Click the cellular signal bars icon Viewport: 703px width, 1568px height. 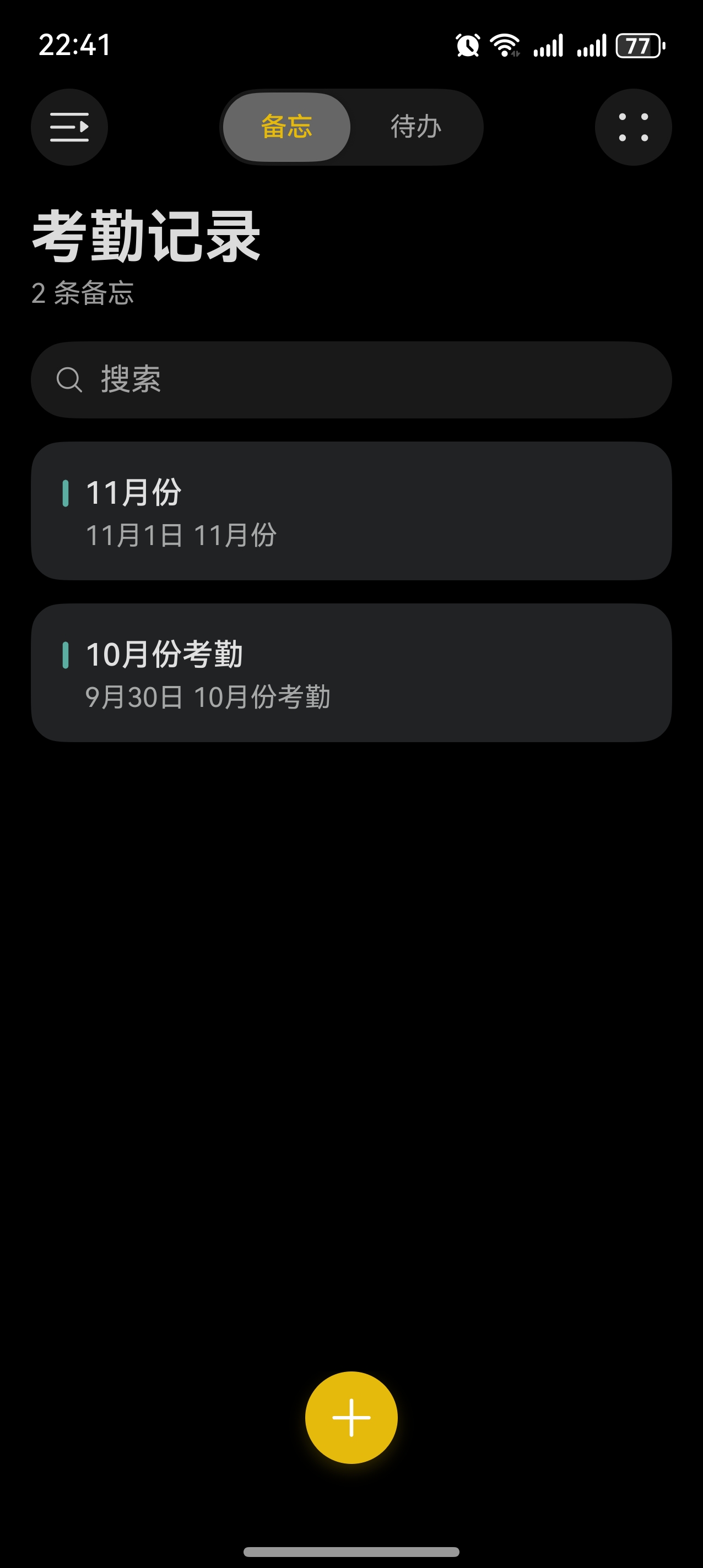[549, 45]
